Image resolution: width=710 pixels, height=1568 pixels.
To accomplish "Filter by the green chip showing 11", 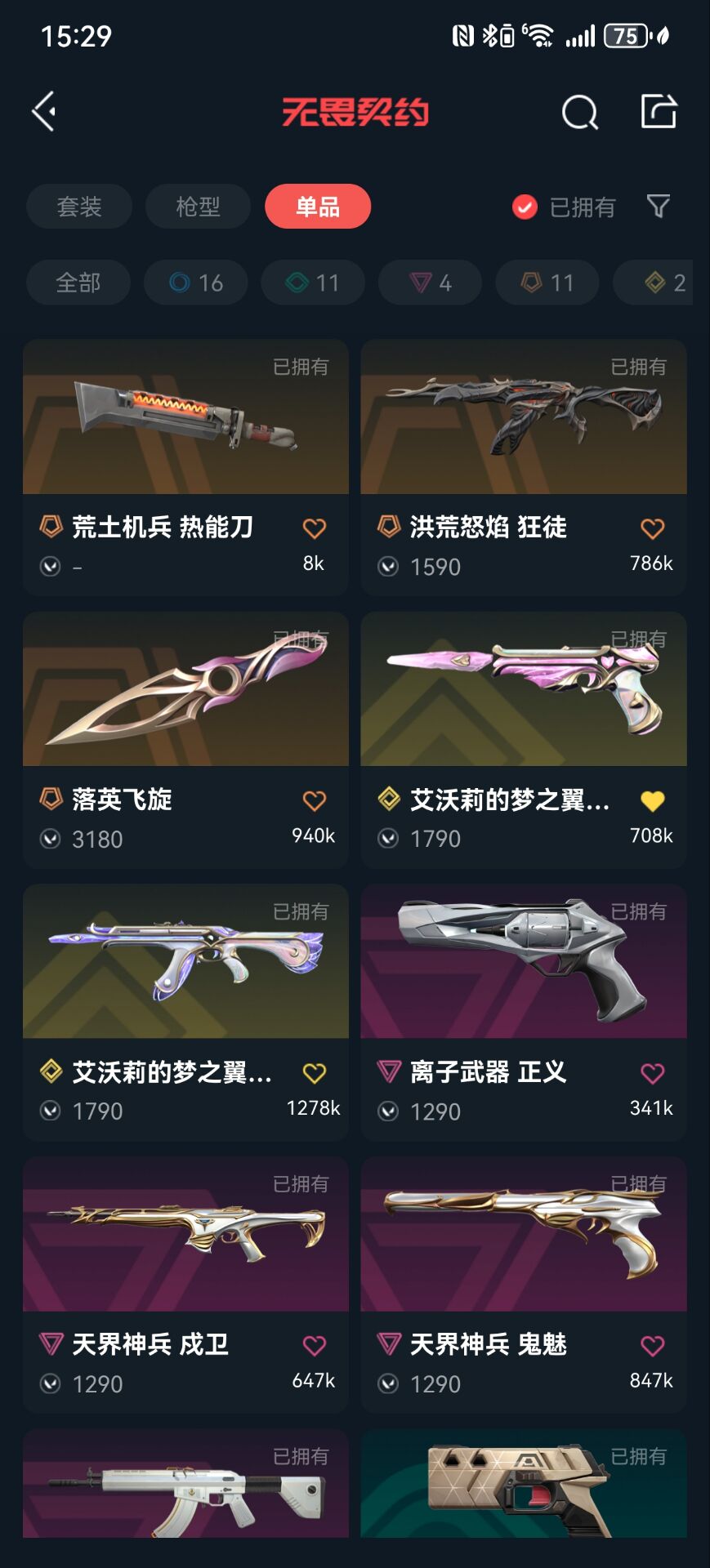I will [313, 283].
